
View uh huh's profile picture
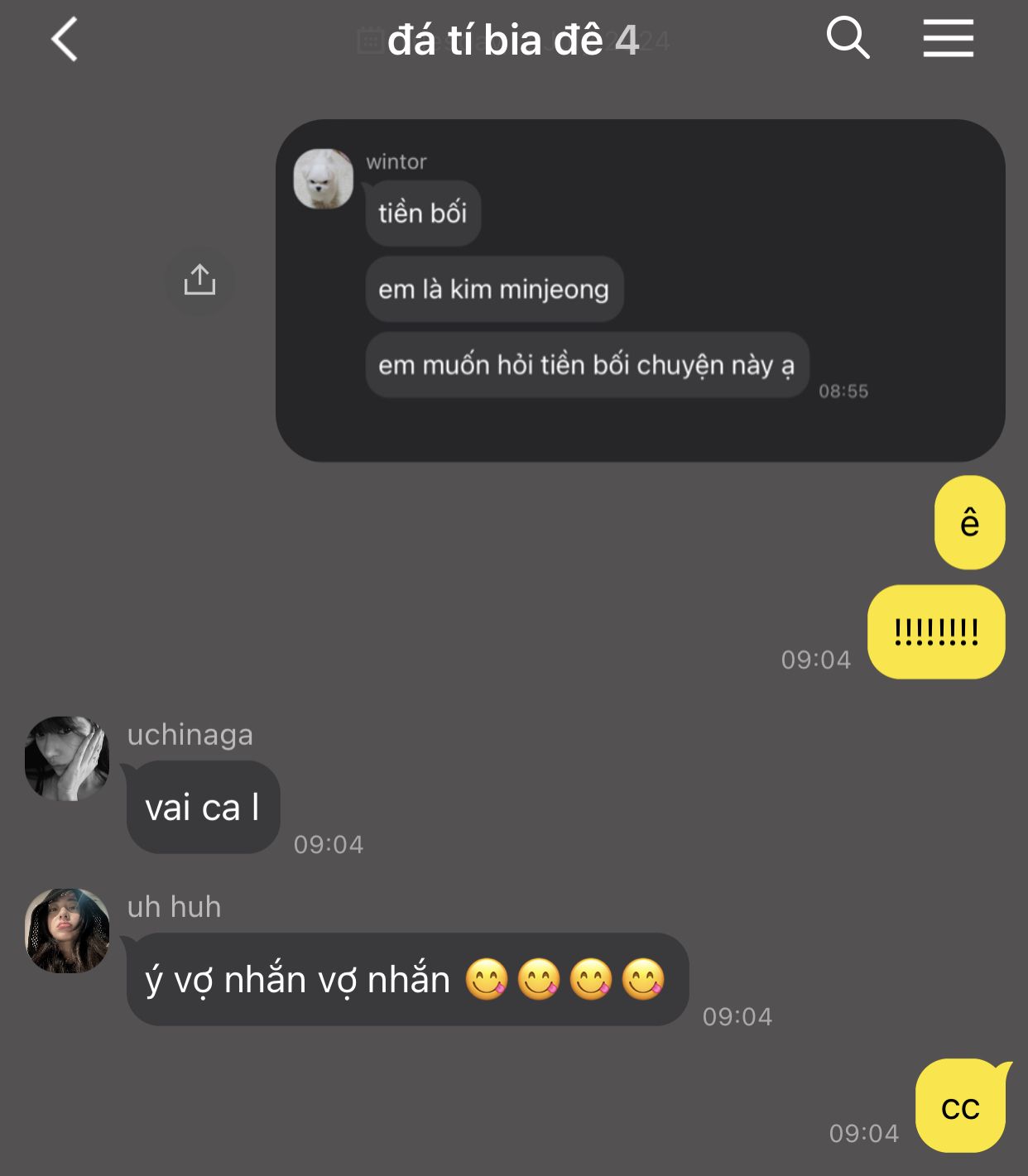pos(67,930)
